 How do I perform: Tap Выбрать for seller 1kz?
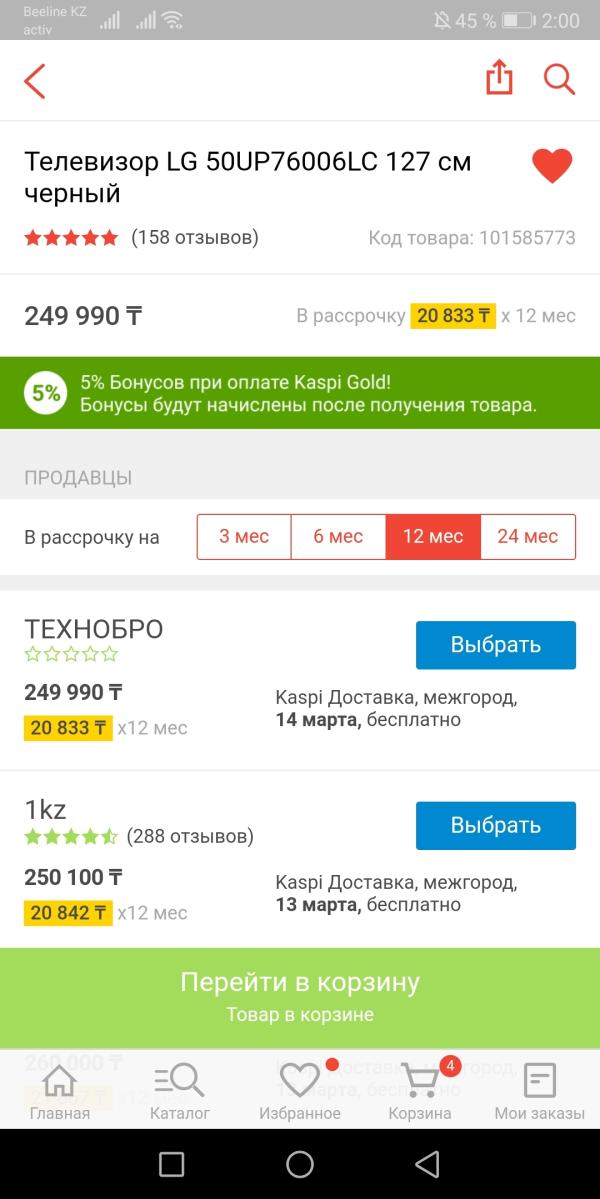496,826
